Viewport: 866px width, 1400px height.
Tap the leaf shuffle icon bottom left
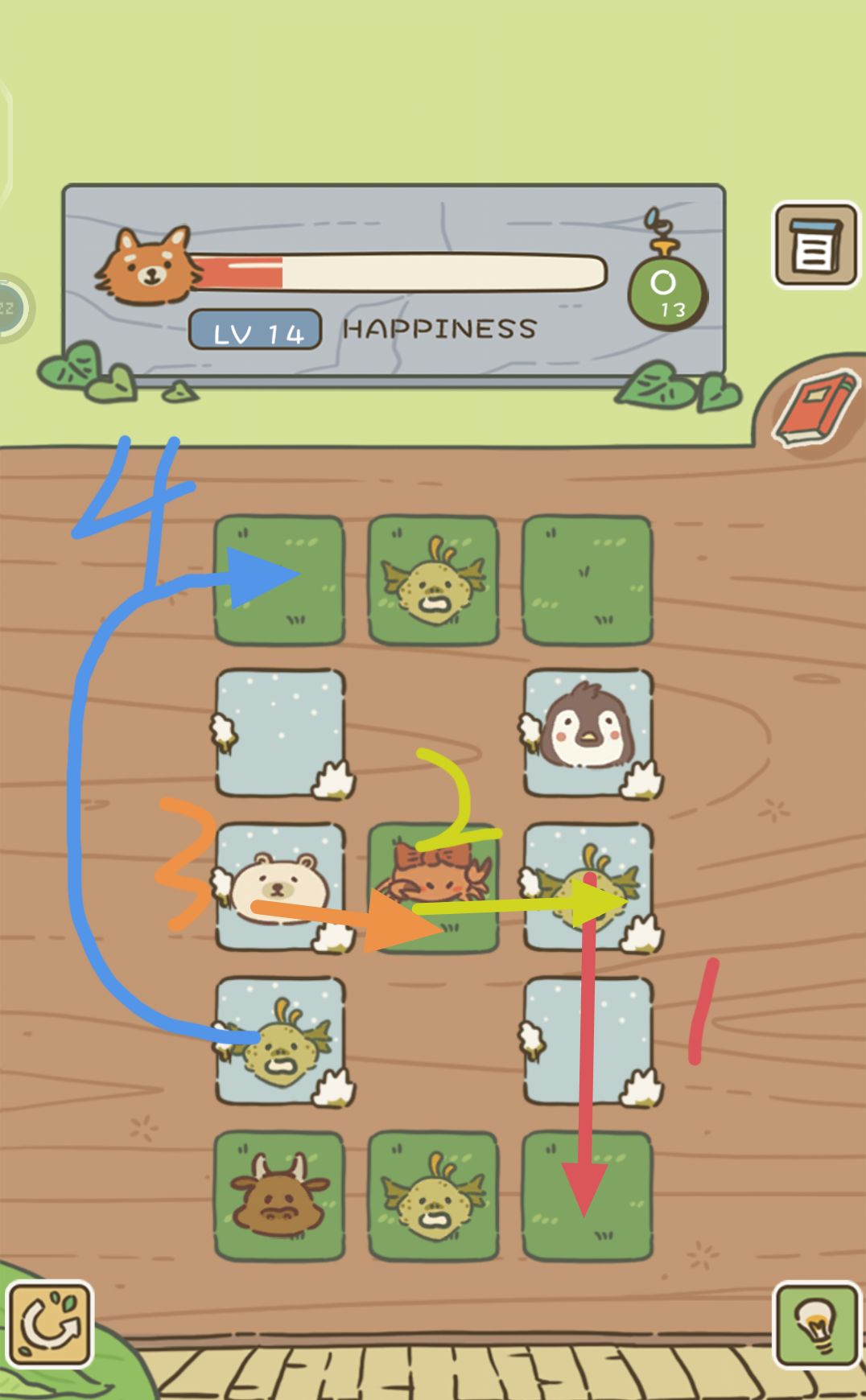pos(48,1321)
